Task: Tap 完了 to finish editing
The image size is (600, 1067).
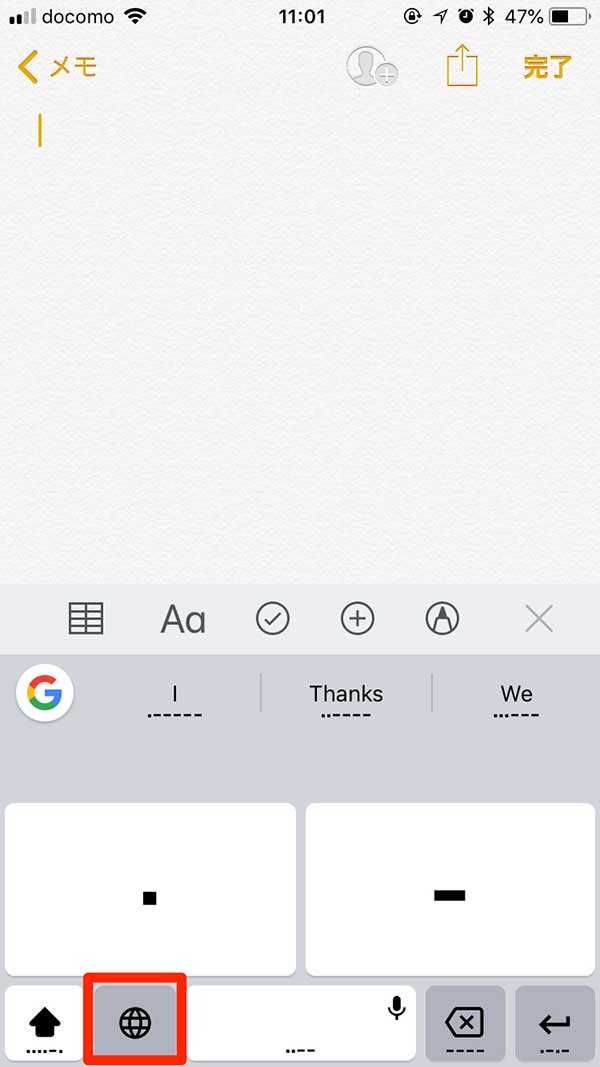Action: pos(548,67)
